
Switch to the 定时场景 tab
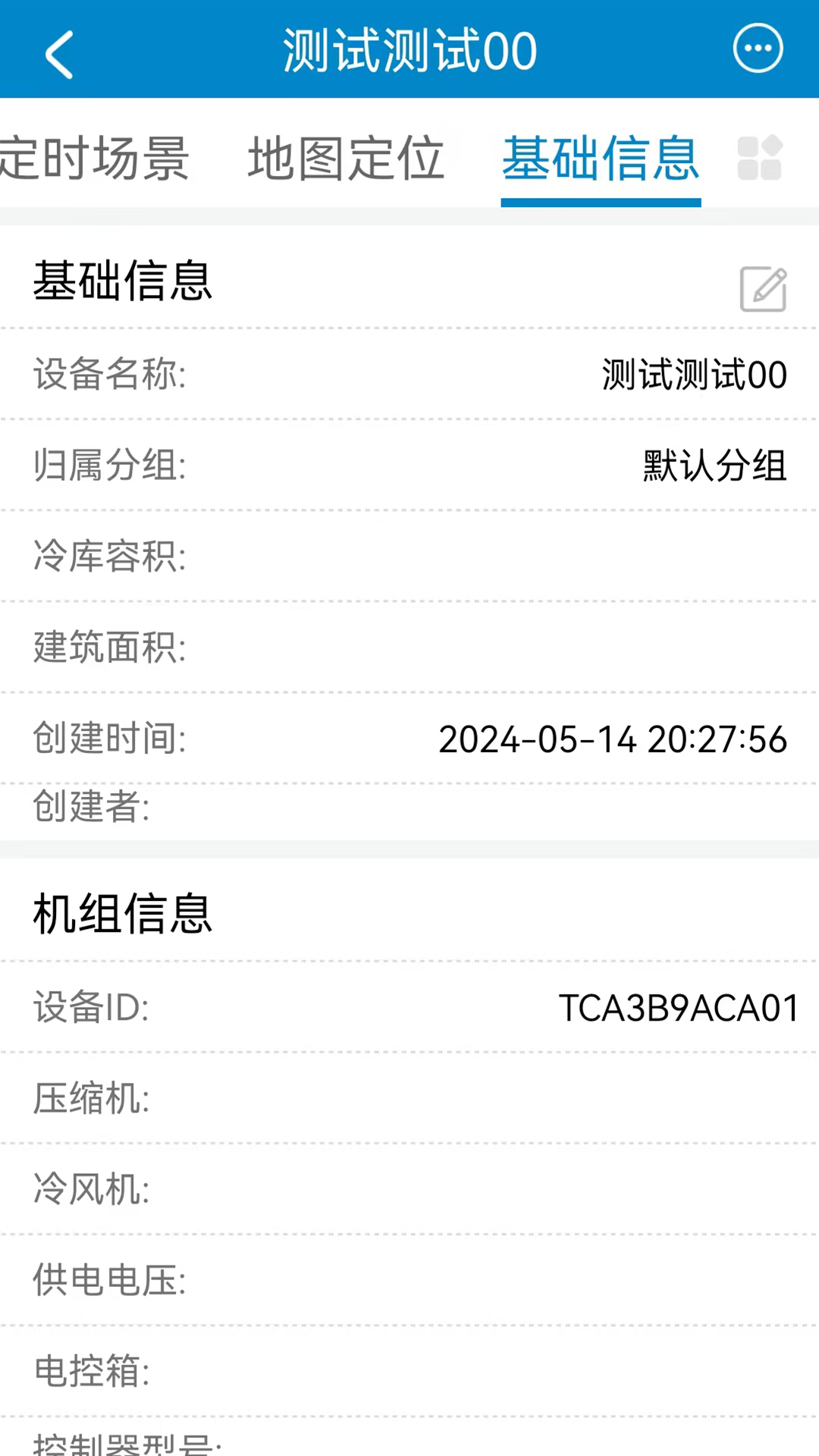click(94, 158)
